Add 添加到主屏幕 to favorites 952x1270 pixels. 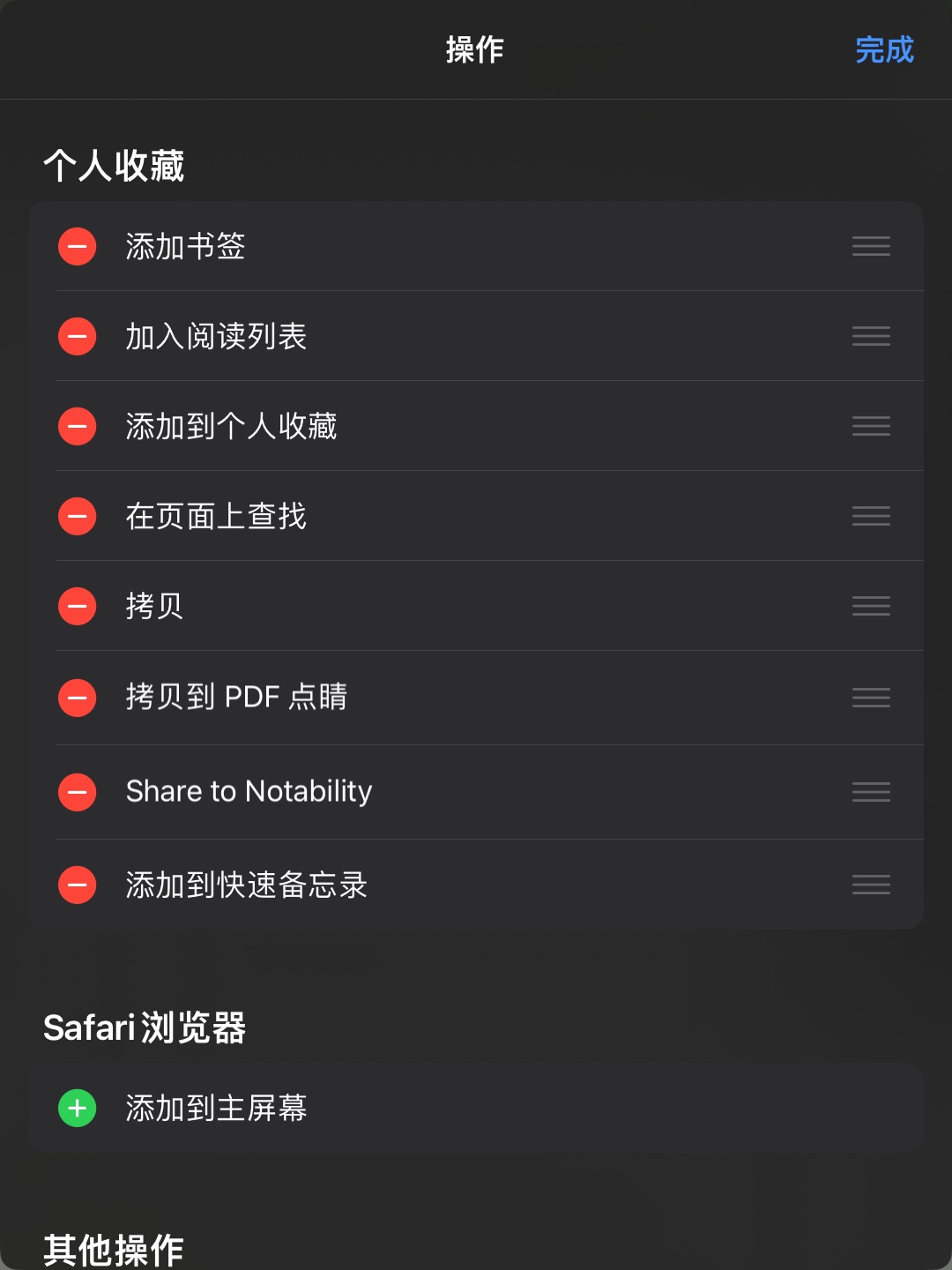78,1109
